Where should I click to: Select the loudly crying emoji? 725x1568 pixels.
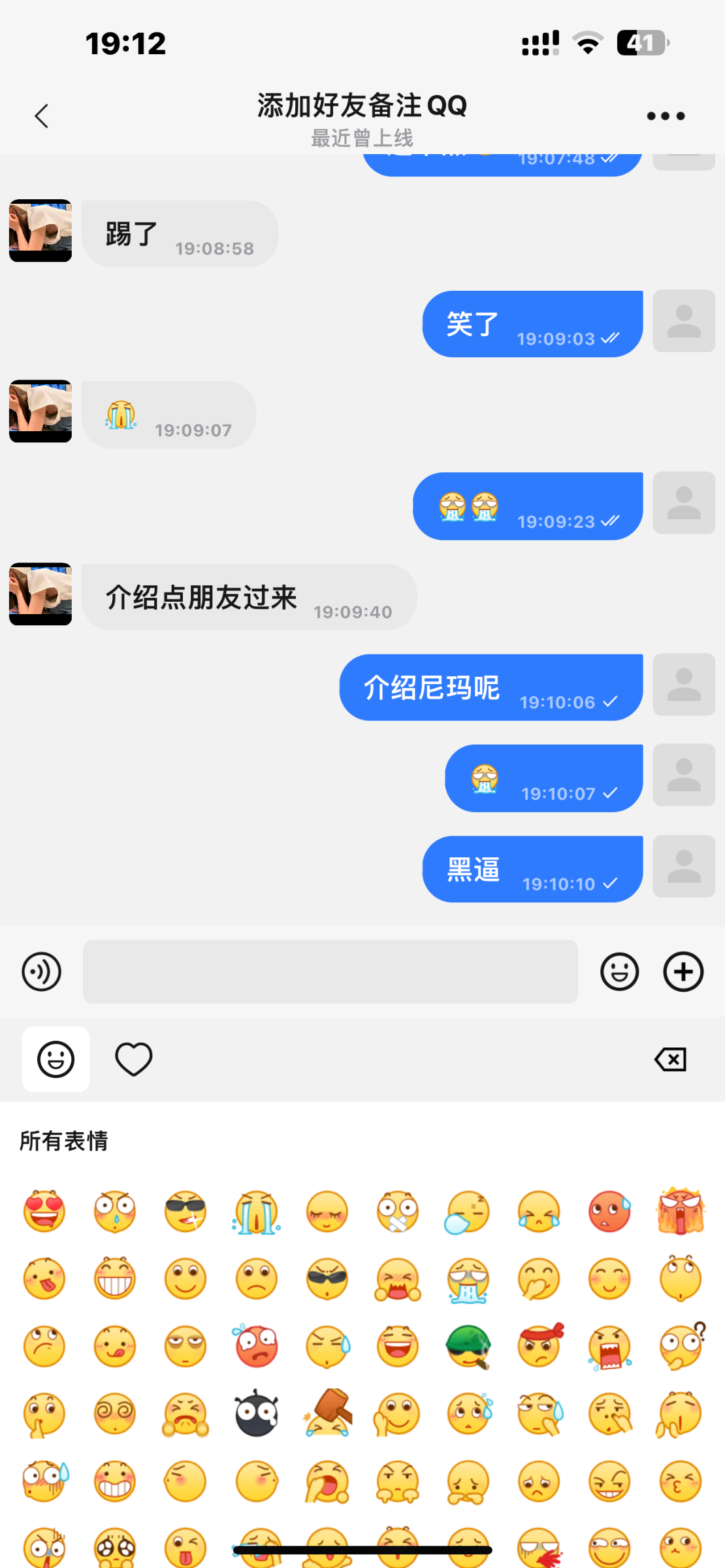(x=257, y=1211)
